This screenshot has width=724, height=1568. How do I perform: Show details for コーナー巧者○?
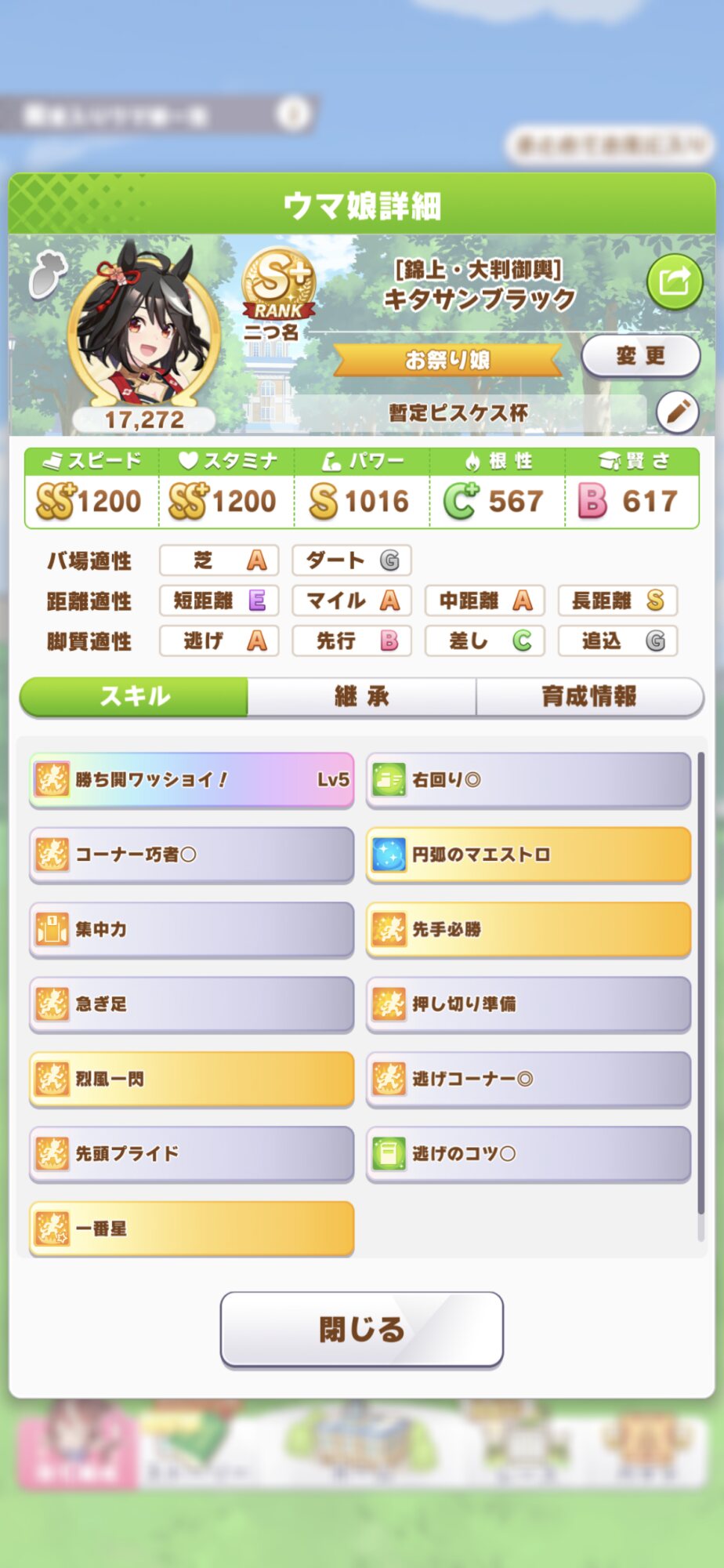click(191, 854)
